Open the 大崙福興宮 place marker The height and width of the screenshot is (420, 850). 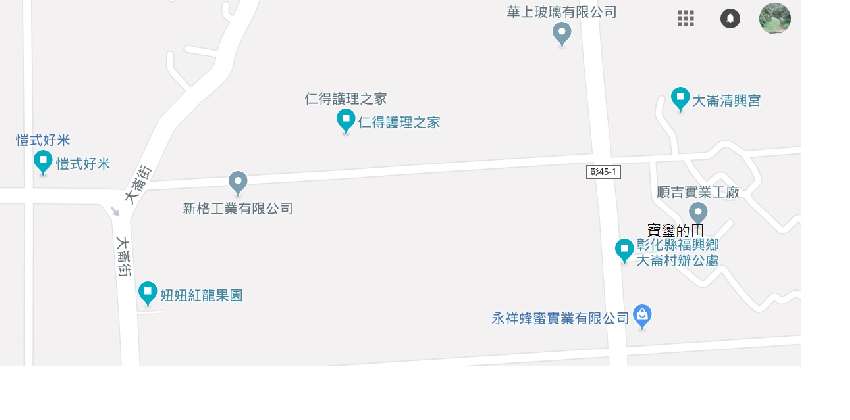pos(680,98)
